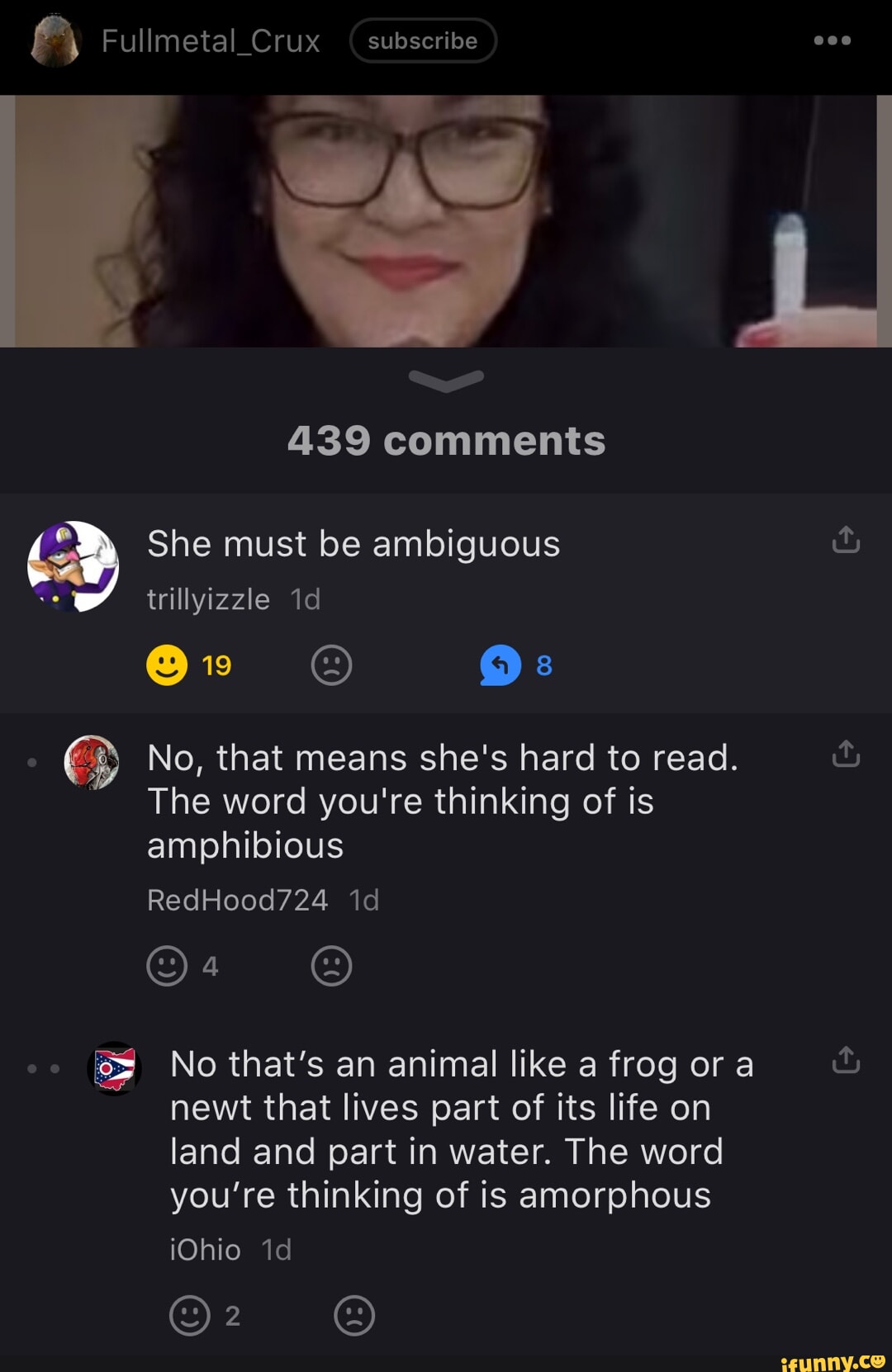Open trillyizzle's Waluigi avatar
The width and height of the screenshot is (892, 1372).
(x=74, y=566)
